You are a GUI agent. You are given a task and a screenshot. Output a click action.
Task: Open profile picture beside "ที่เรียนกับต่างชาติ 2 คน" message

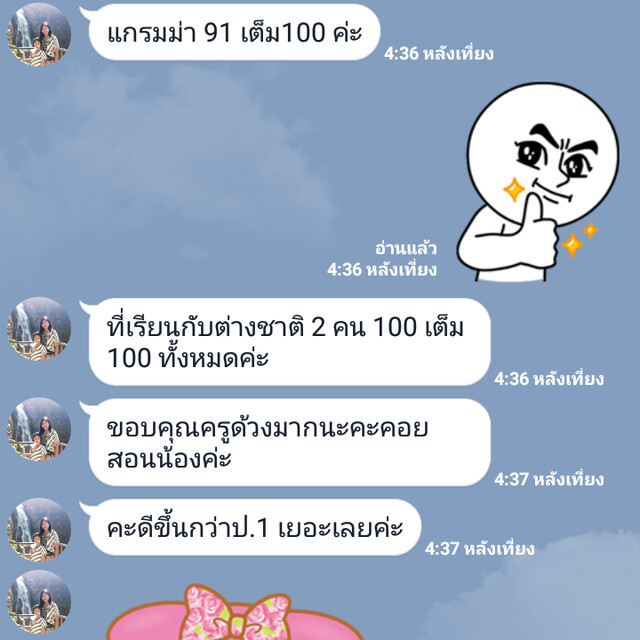coord(39,329)
